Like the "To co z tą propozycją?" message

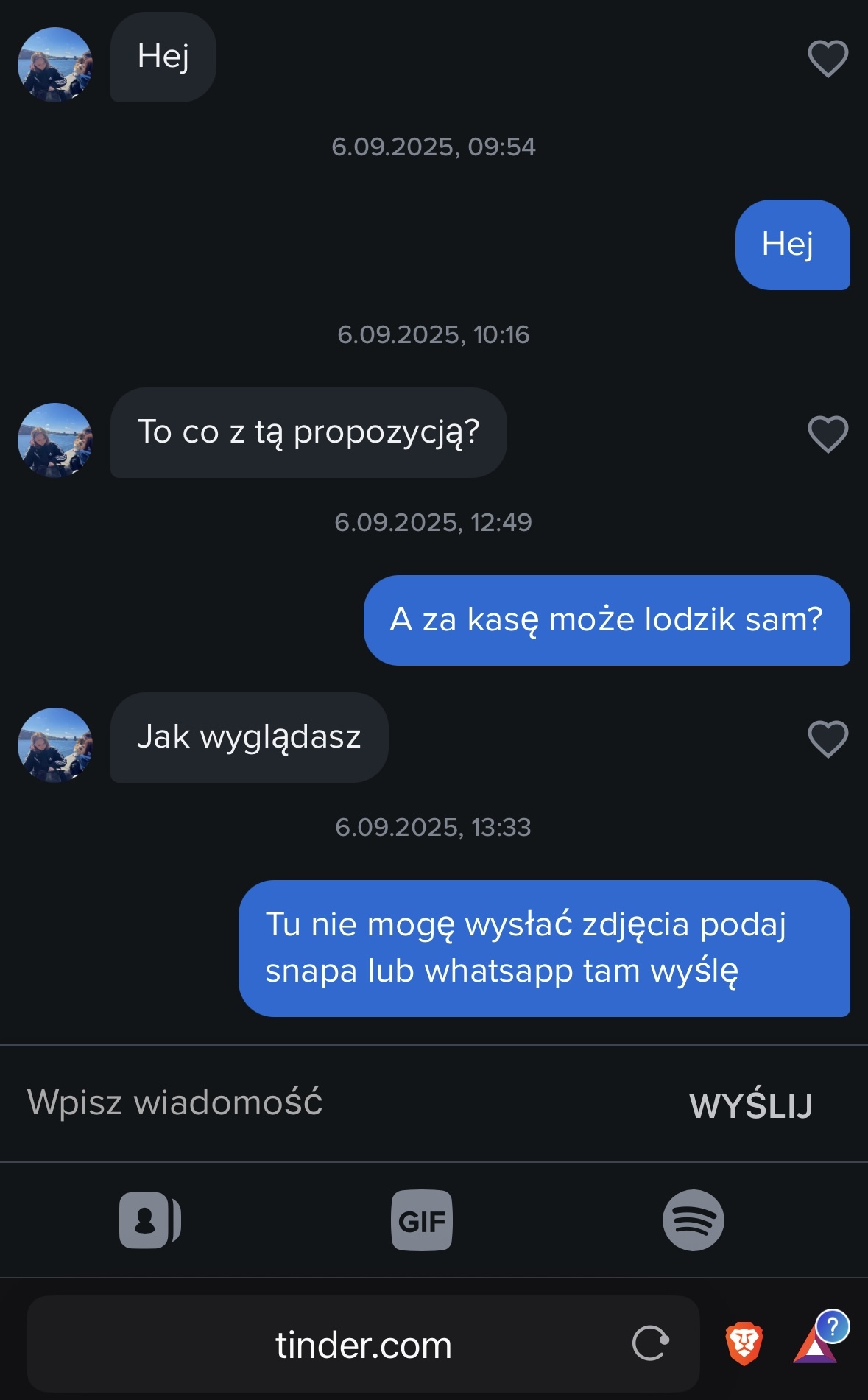pos(828,434)
